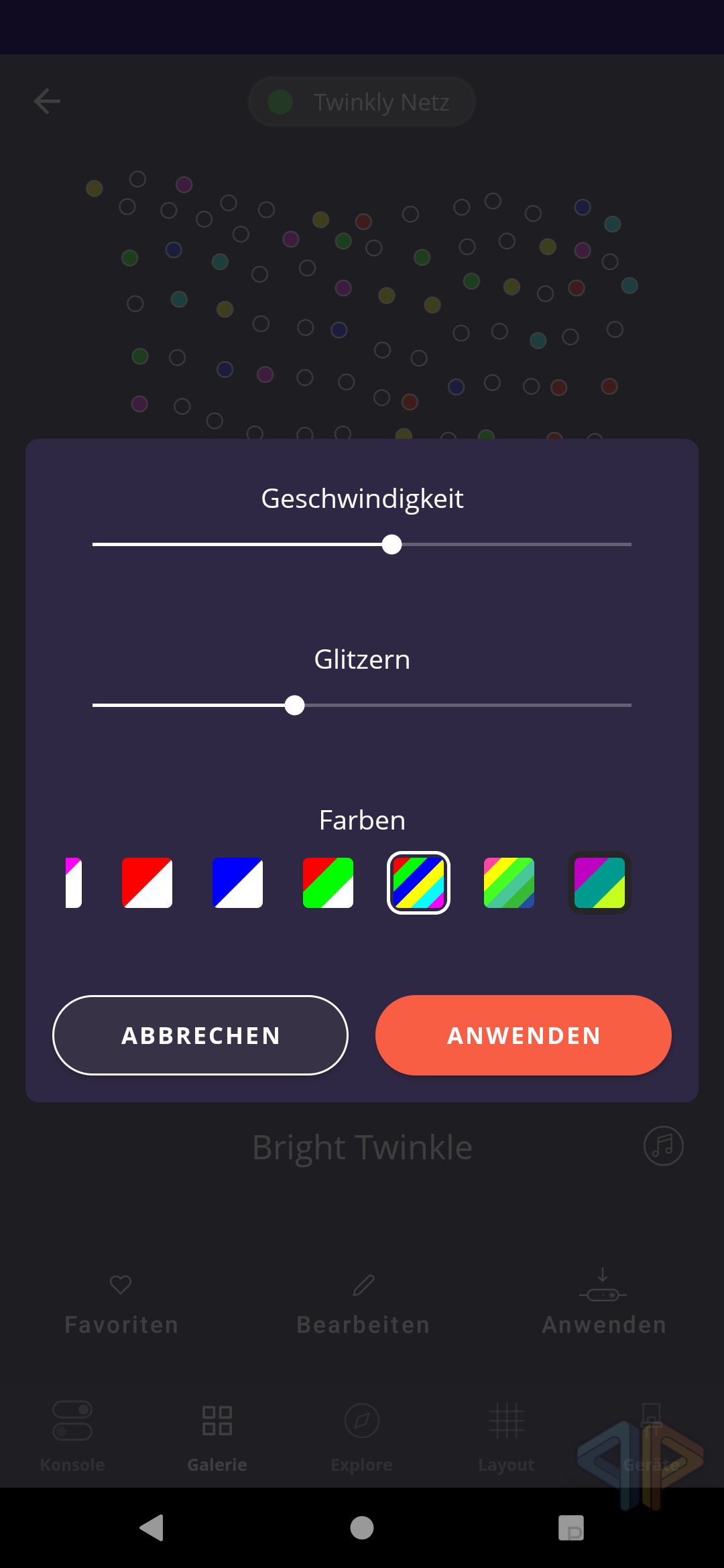Select the blue and white color swatch
724x1568 pixels.
coord(237,883)
